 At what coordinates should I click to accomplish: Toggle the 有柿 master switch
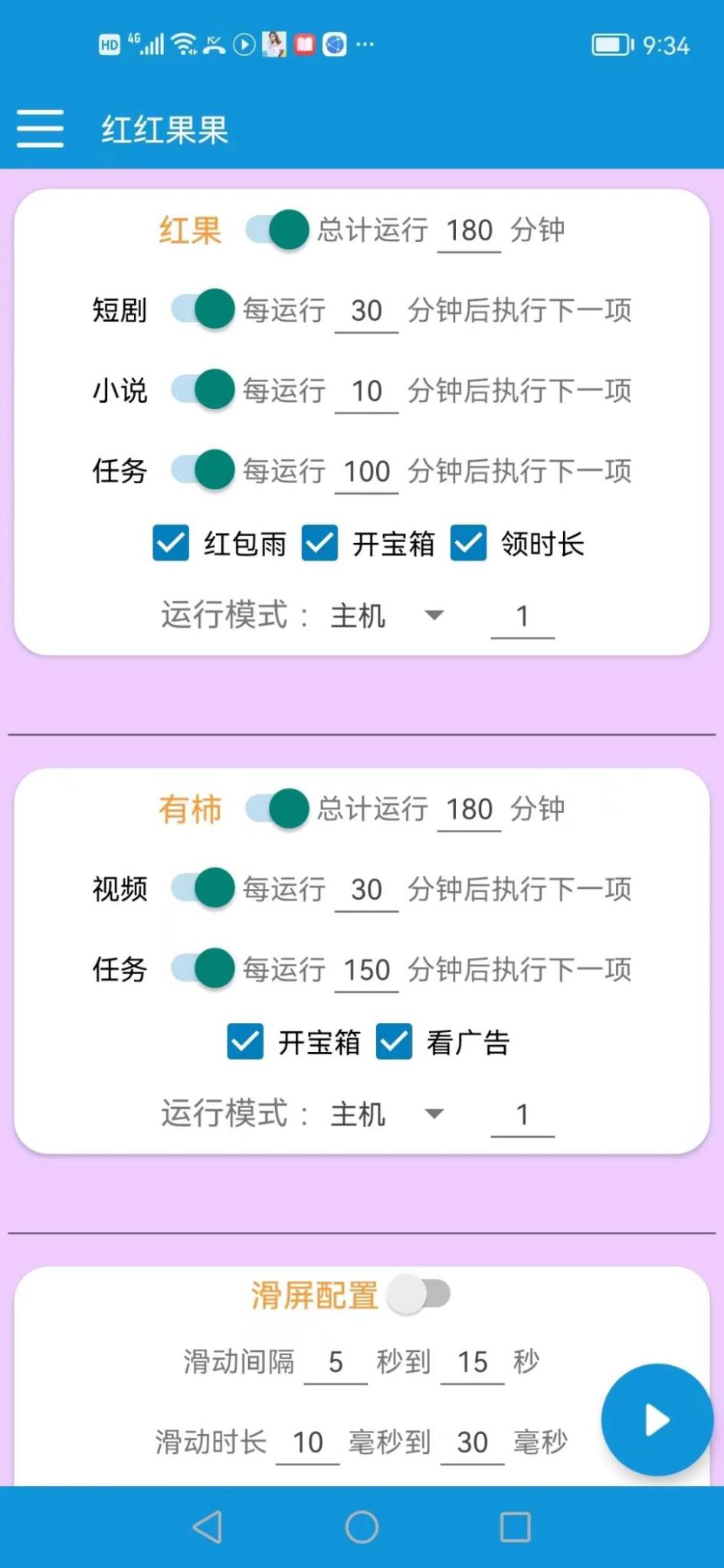click(277, 808)
